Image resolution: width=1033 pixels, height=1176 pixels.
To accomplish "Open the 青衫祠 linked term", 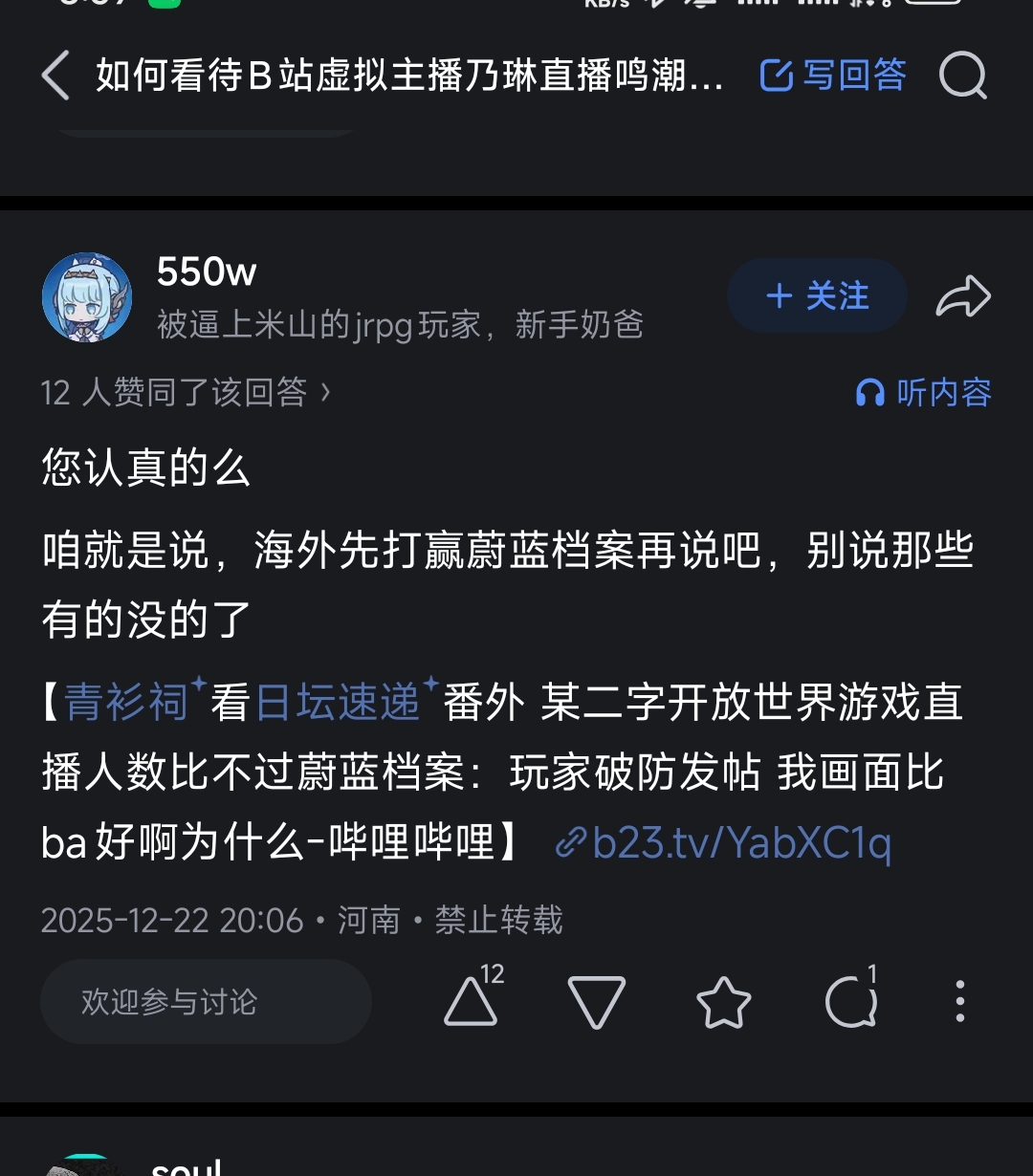I will click(x=126, y=703).
